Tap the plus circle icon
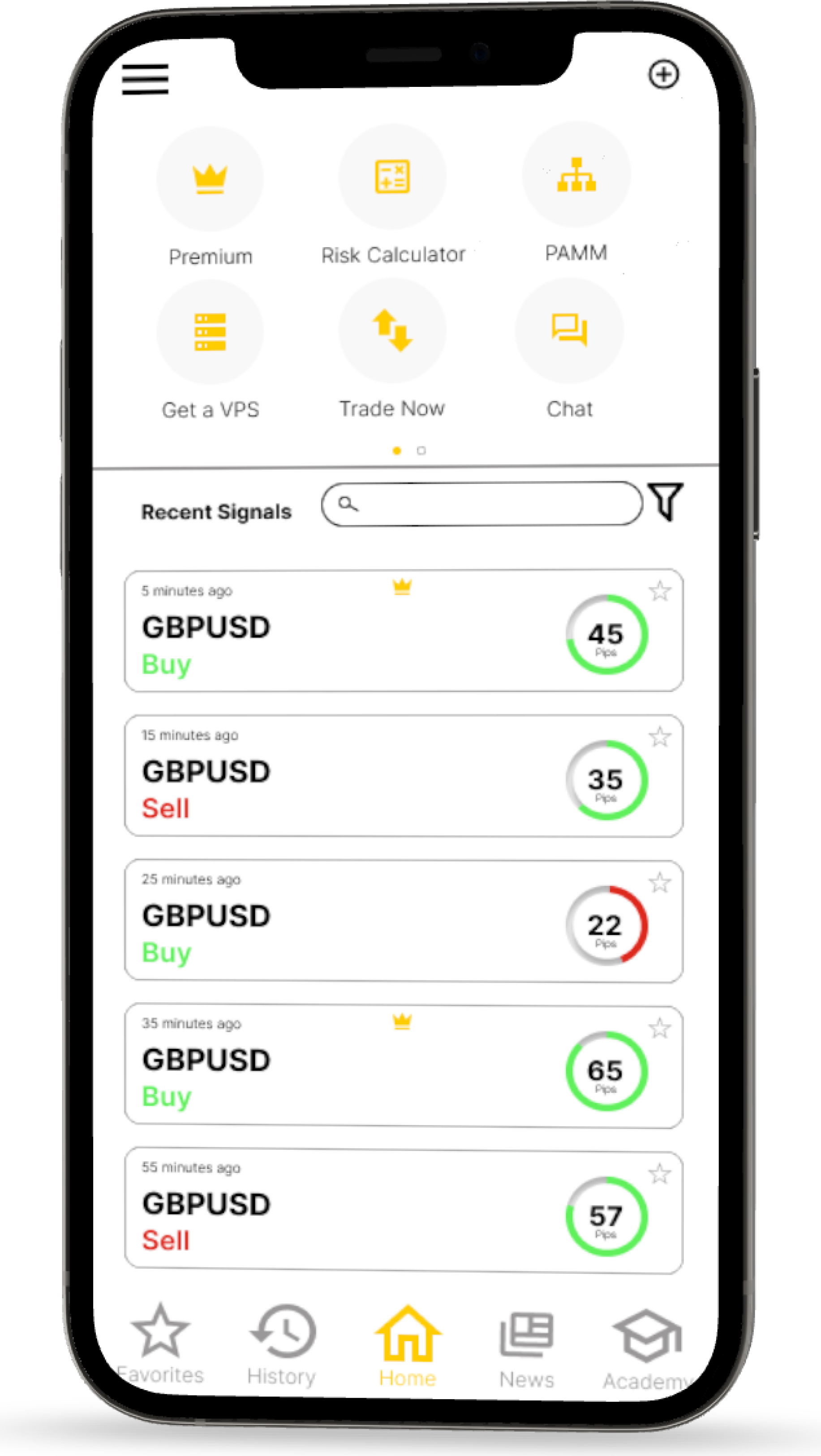 coord(663,75)
